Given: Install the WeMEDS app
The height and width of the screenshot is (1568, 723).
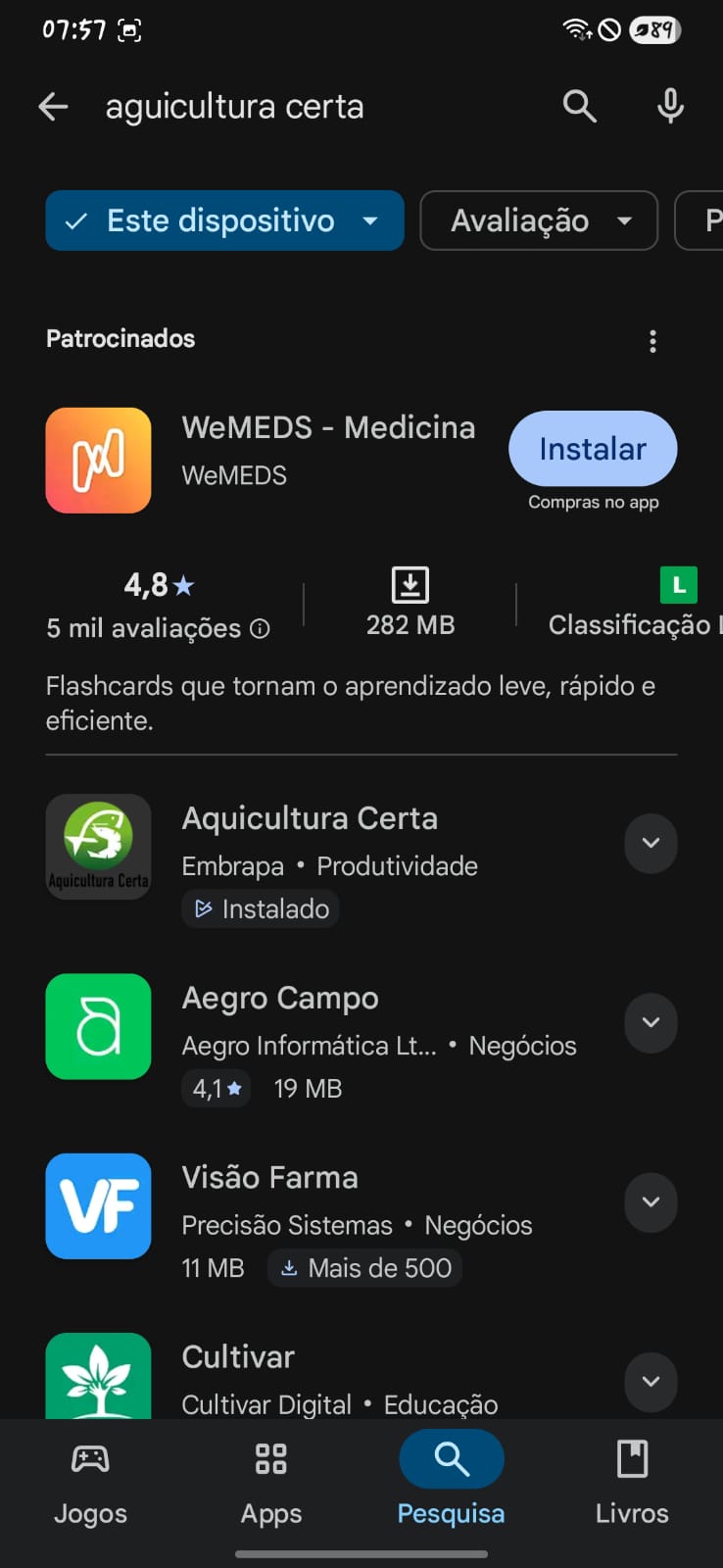Looking at the screenshot, I should coord(592,448).
